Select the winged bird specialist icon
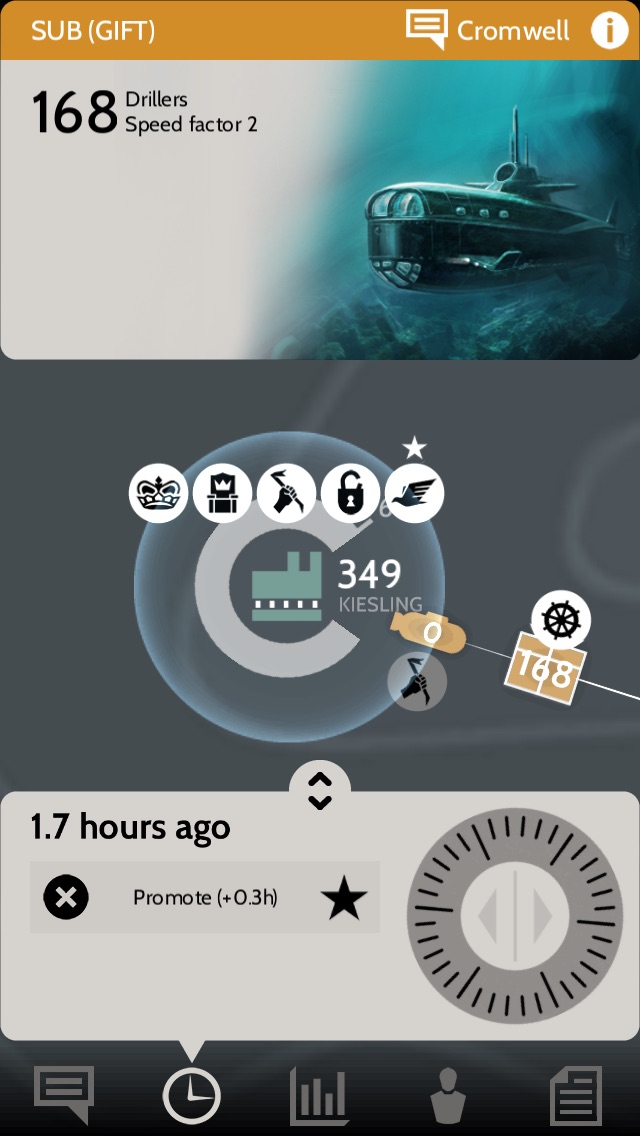This screenshot has width=640, height=1136. click(414, 494)
